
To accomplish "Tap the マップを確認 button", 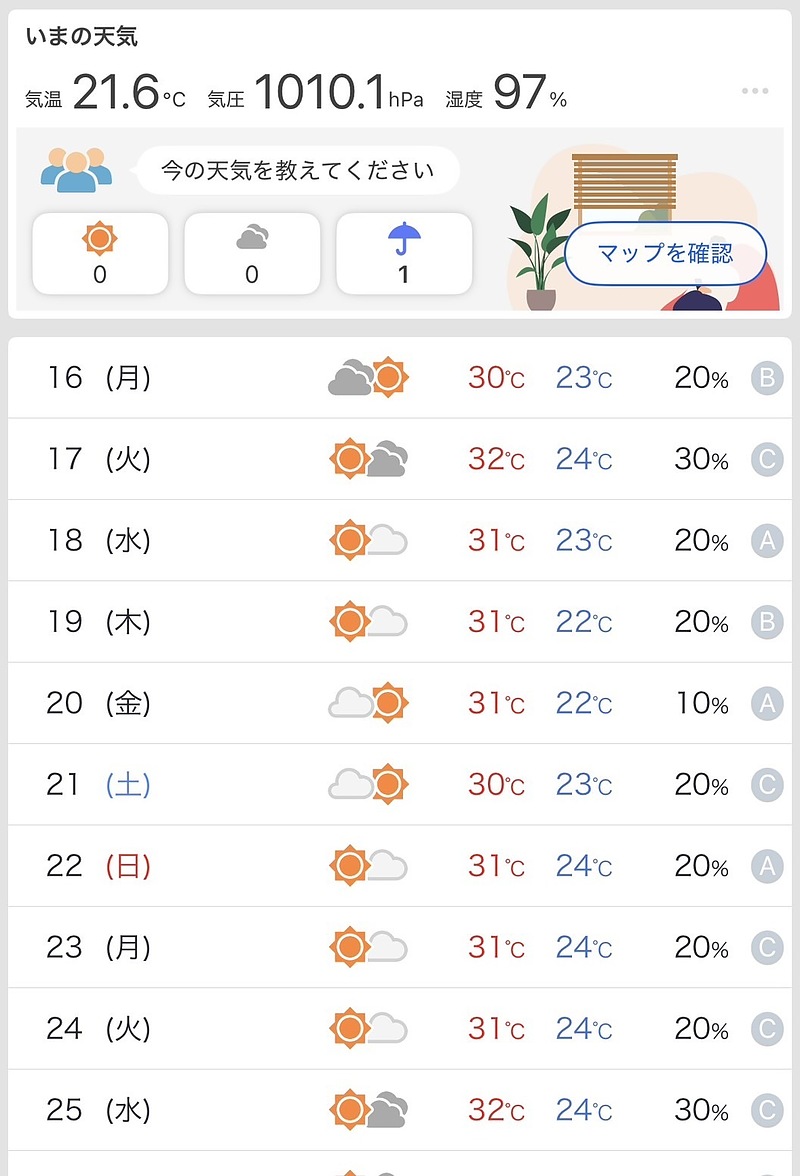I will [x=665, y=253].
